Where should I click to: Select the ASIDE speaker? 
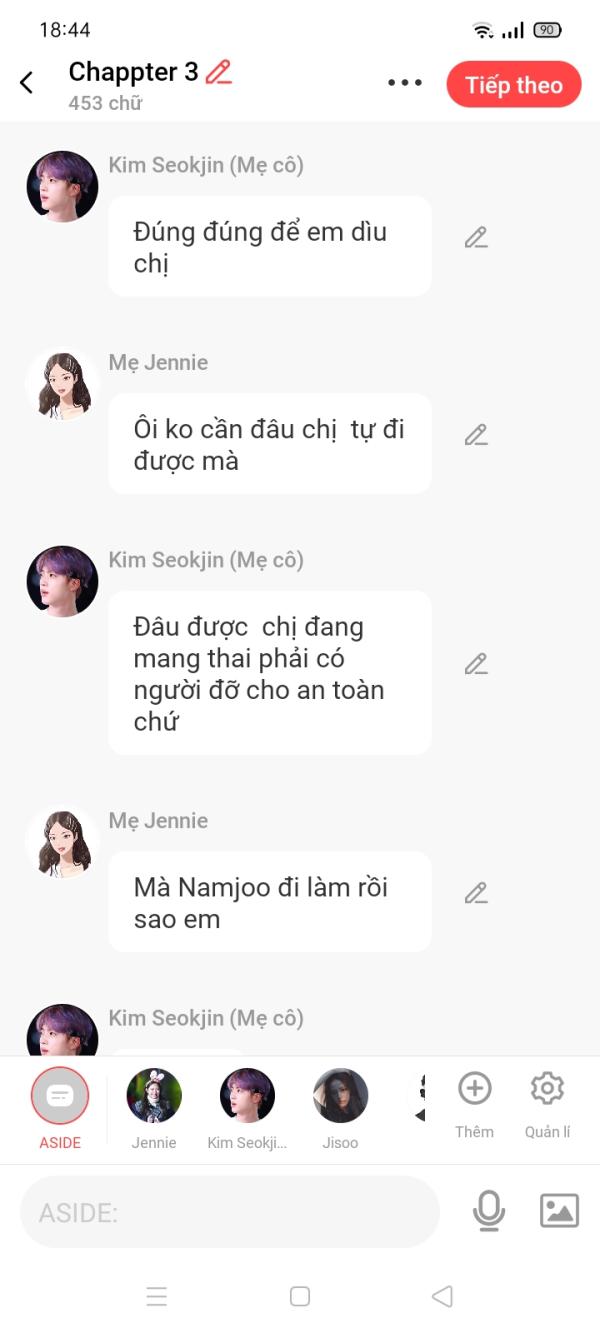pyautogui.click(x=60, y=1097)
